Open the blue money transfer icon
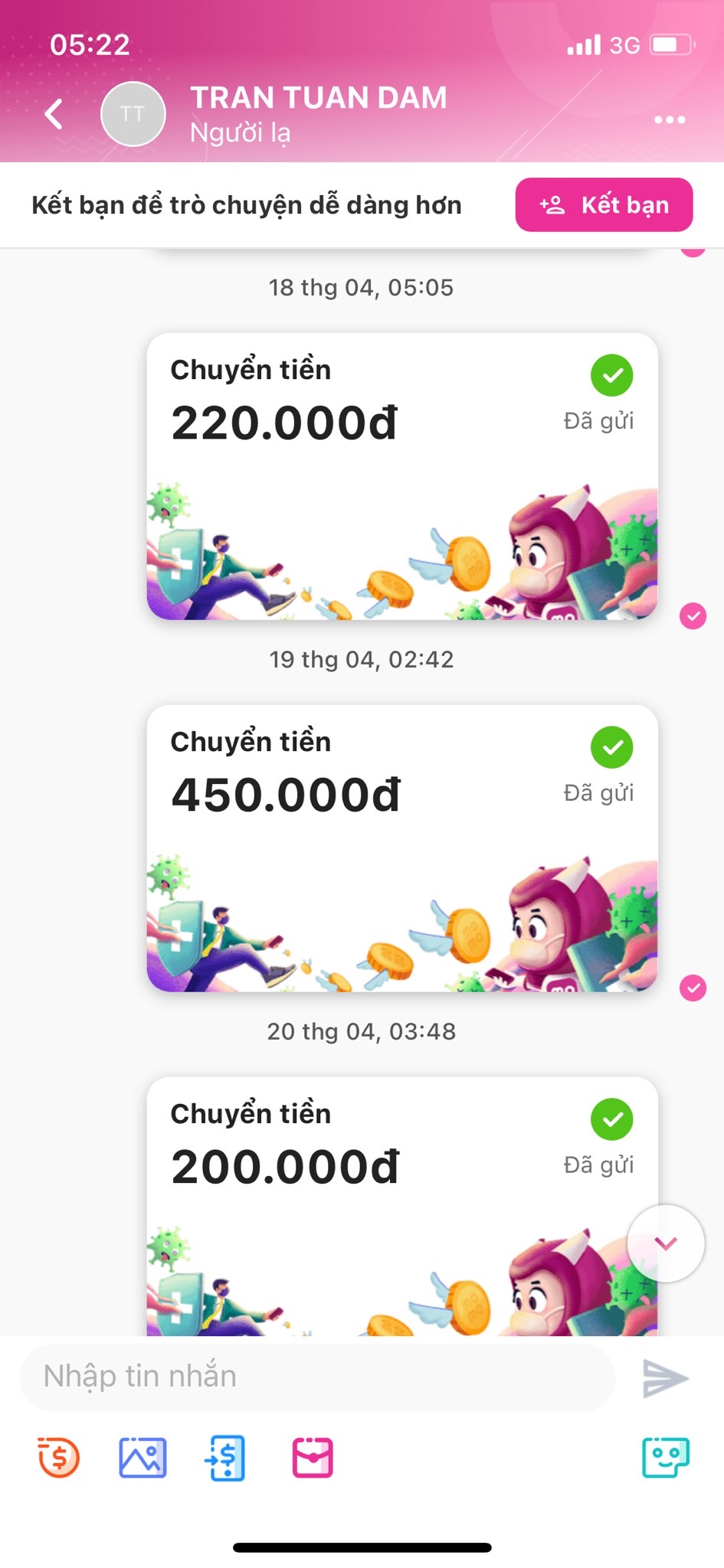This screenshot has height=1568, width=724. click(x=226, y=1457)
